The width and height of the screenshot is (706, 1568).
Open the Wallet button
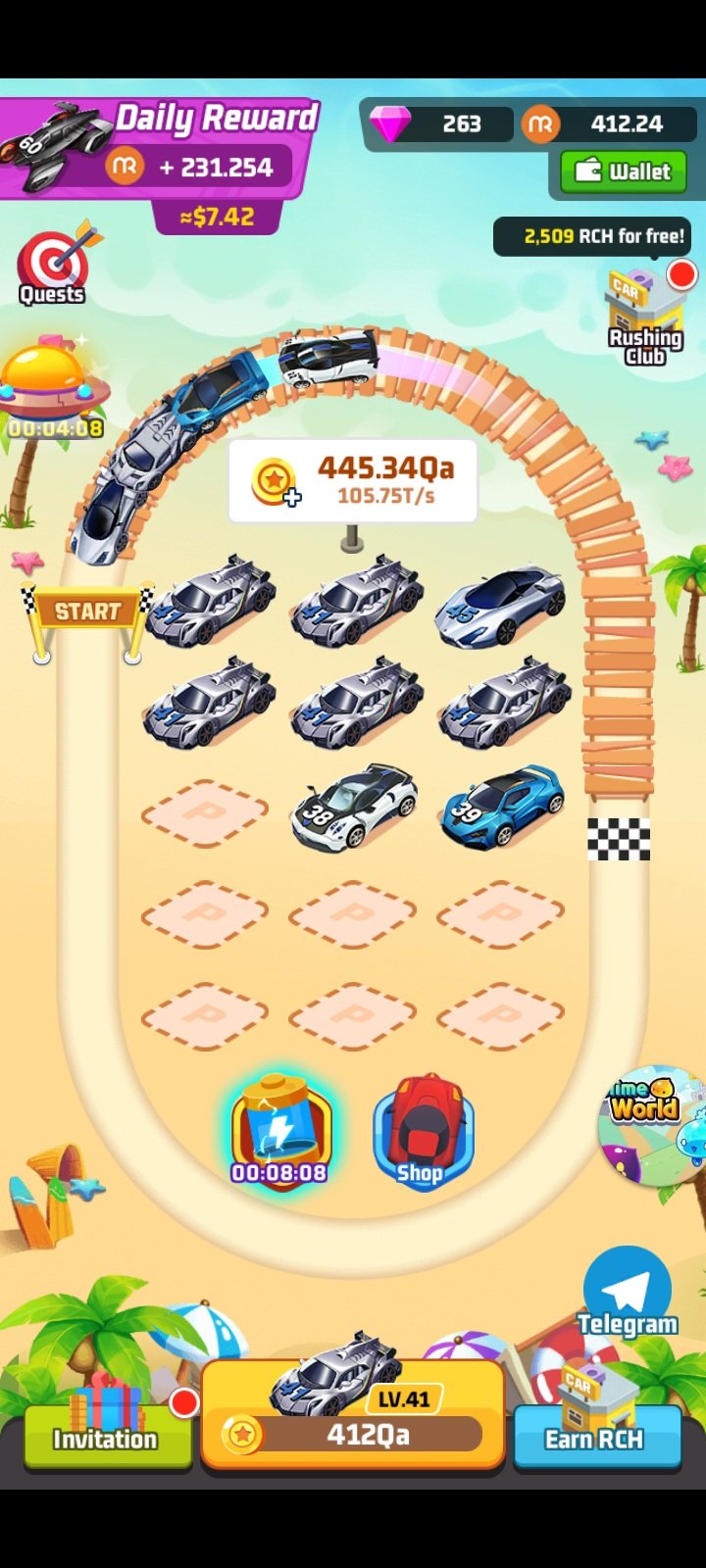[x=623, y=171]
